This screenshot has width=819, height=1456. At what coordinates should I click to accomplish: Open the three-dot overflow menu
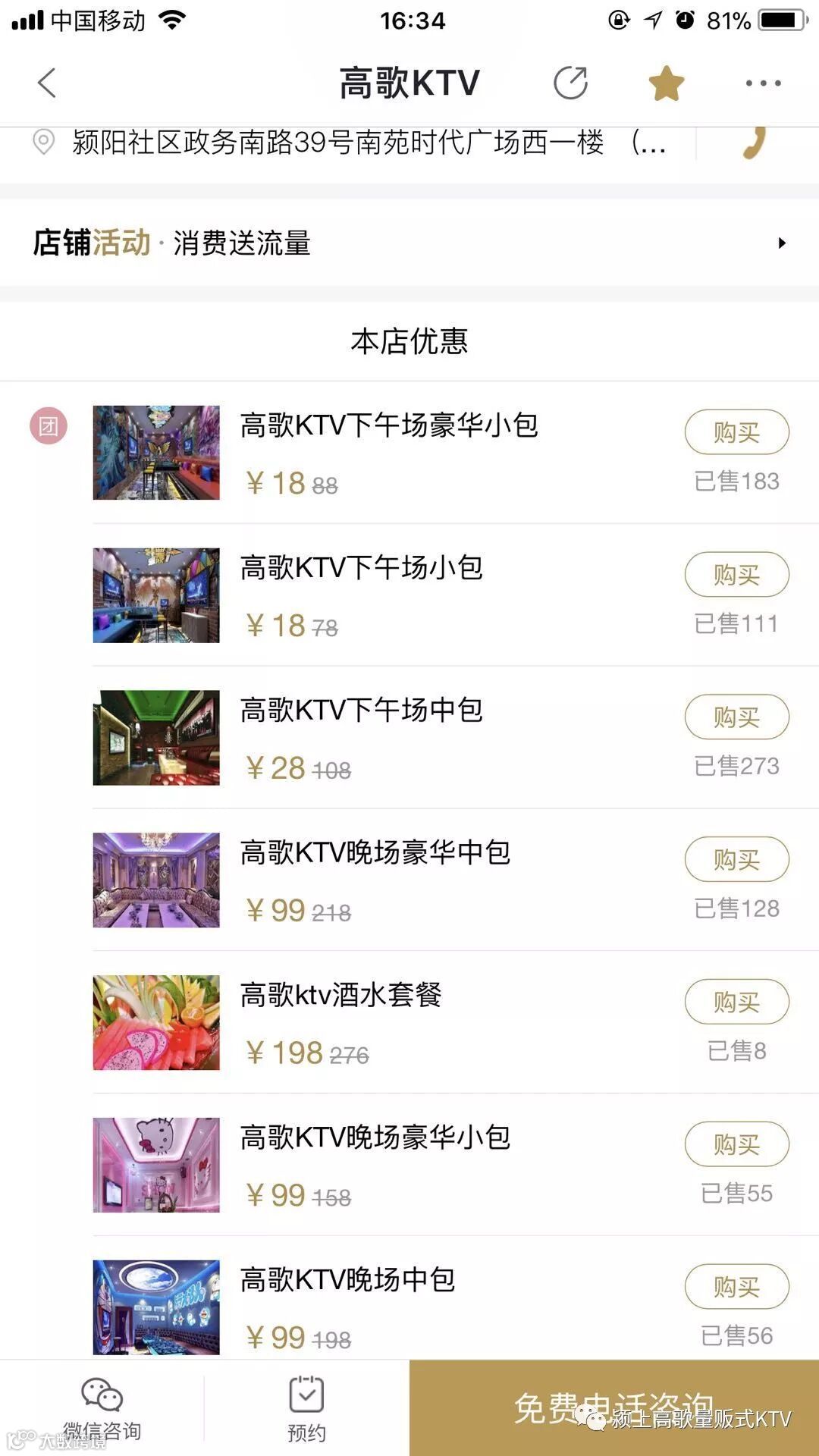763,83
